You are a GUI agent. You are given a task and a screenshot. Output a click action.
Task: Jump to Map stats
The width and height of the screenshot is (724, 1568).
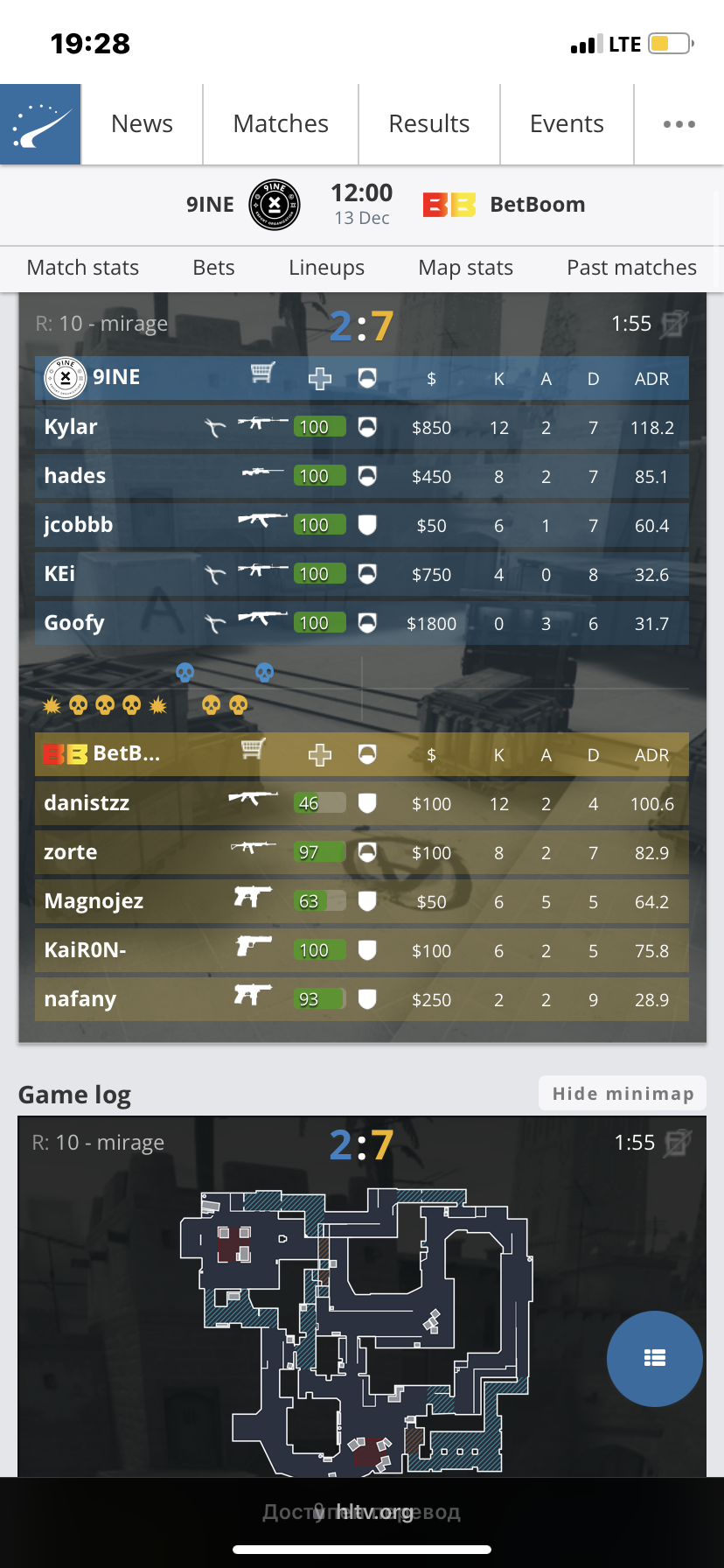(465, 268)
